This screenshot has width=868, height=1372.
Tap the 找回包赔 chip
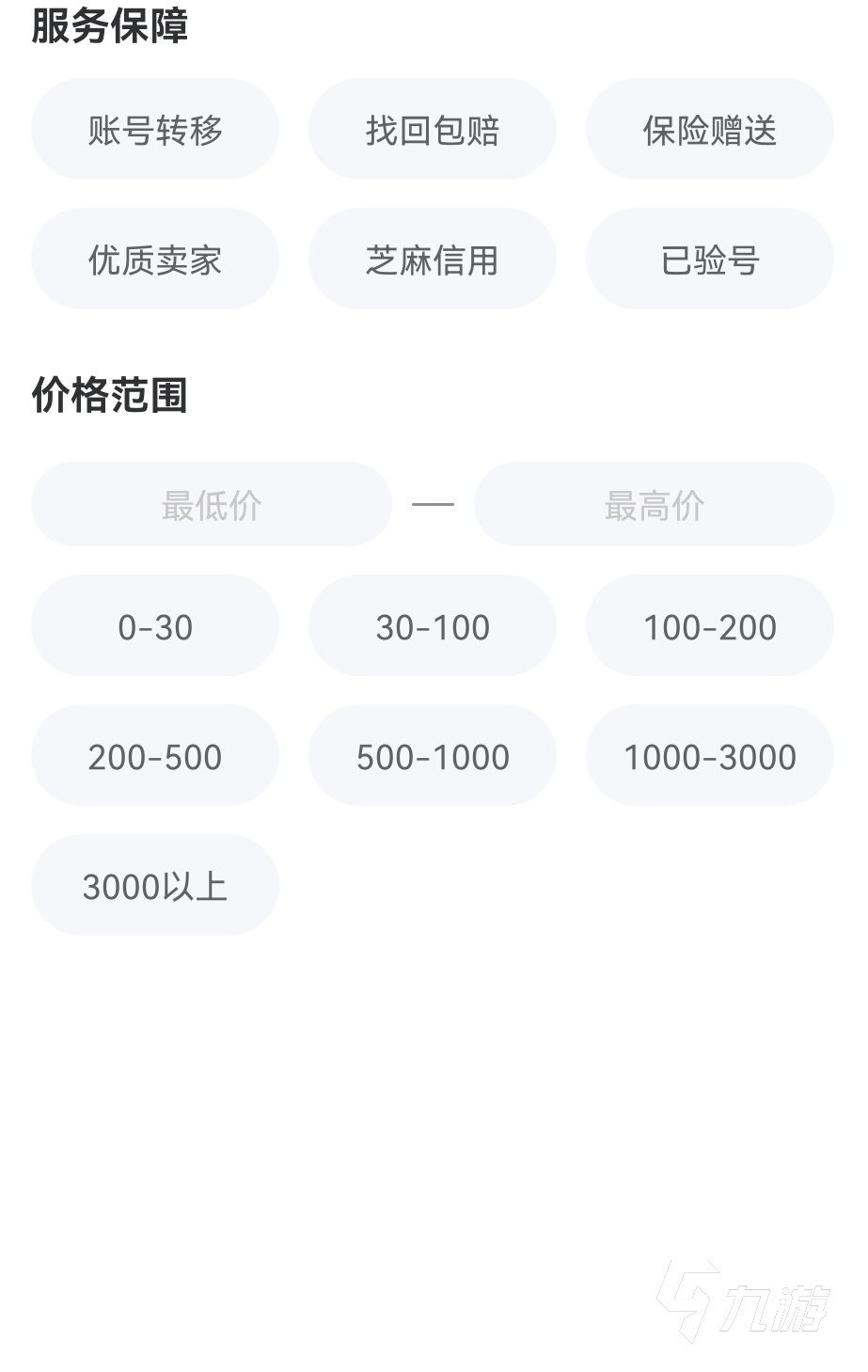(x=432, y=130)
